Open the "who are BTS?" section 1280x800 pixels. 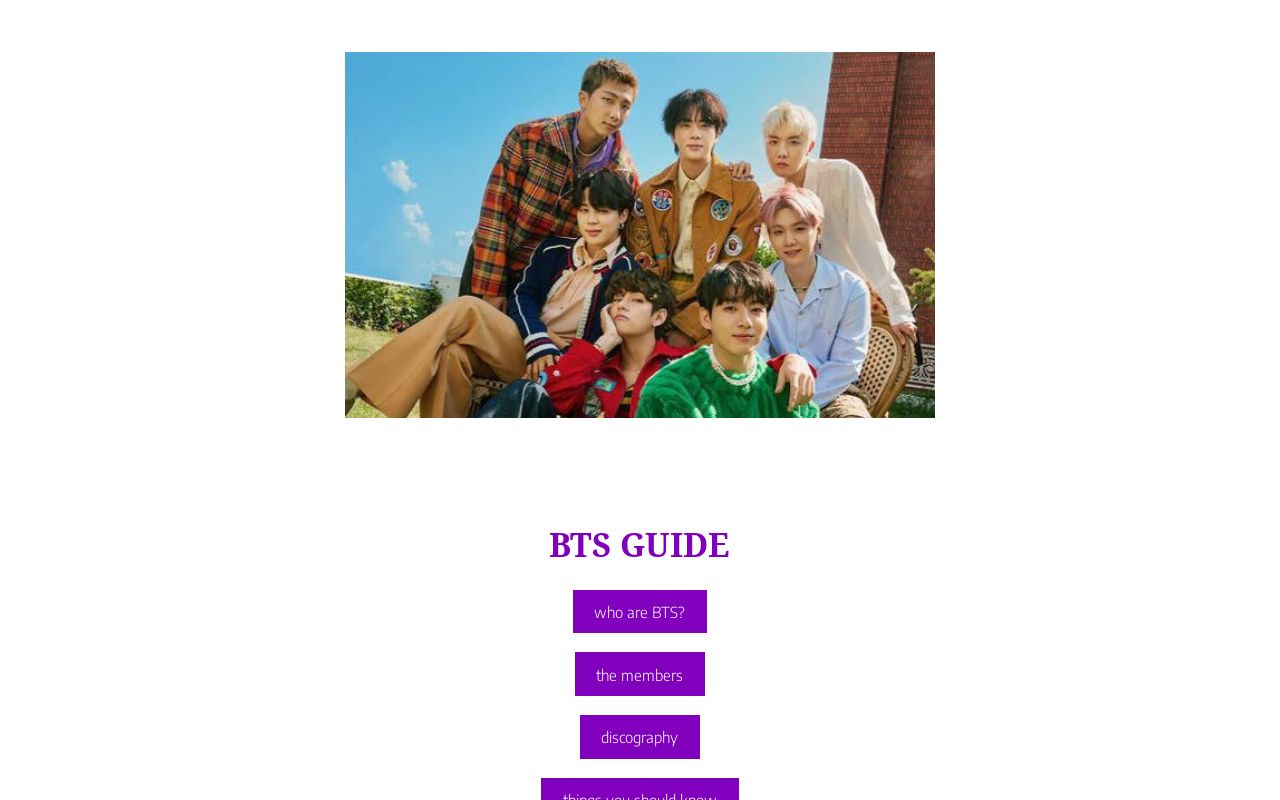click(640, 612)
